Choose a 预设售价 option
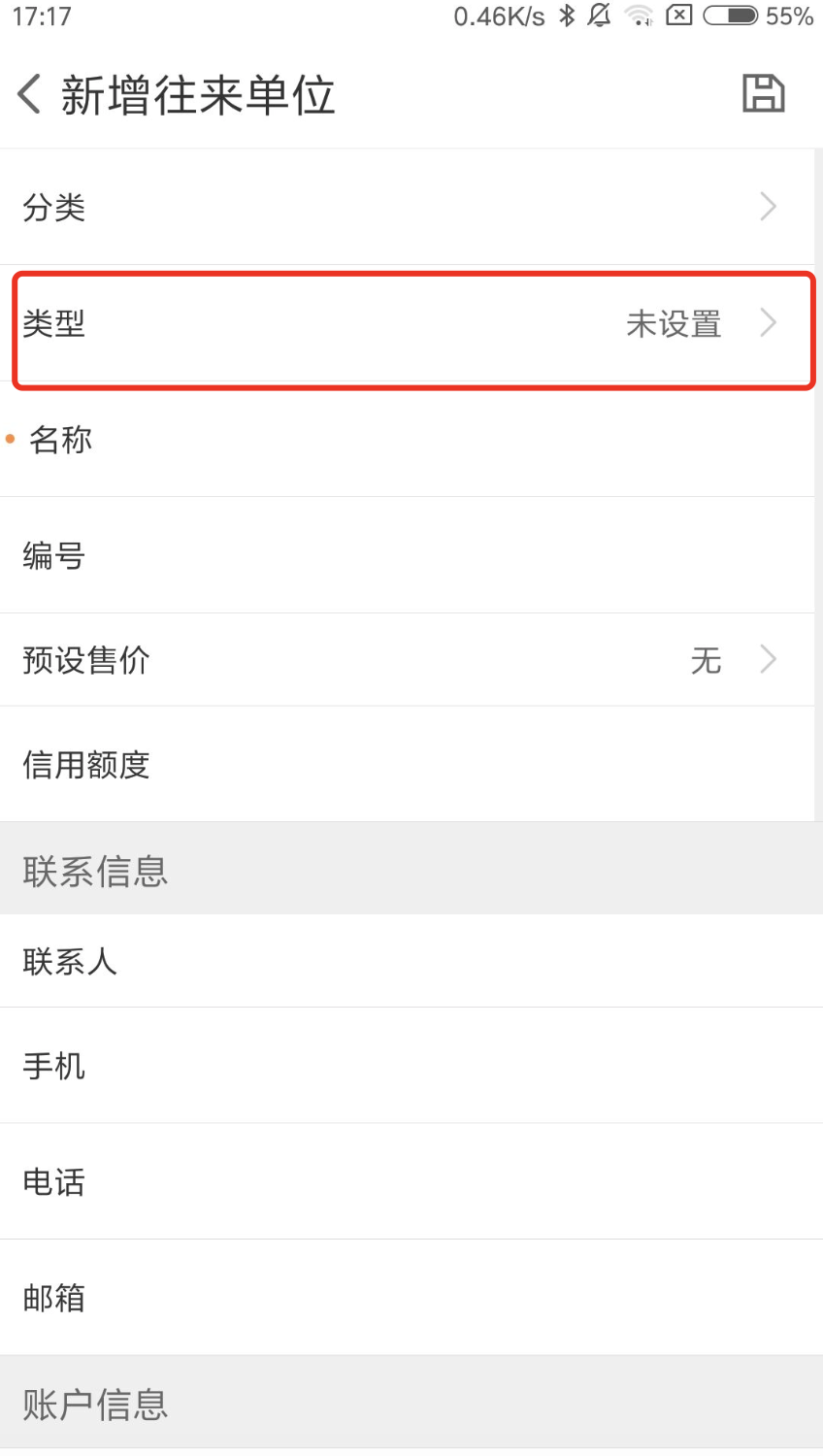This screenshot has width=823, height=1456. pos(408,660)
